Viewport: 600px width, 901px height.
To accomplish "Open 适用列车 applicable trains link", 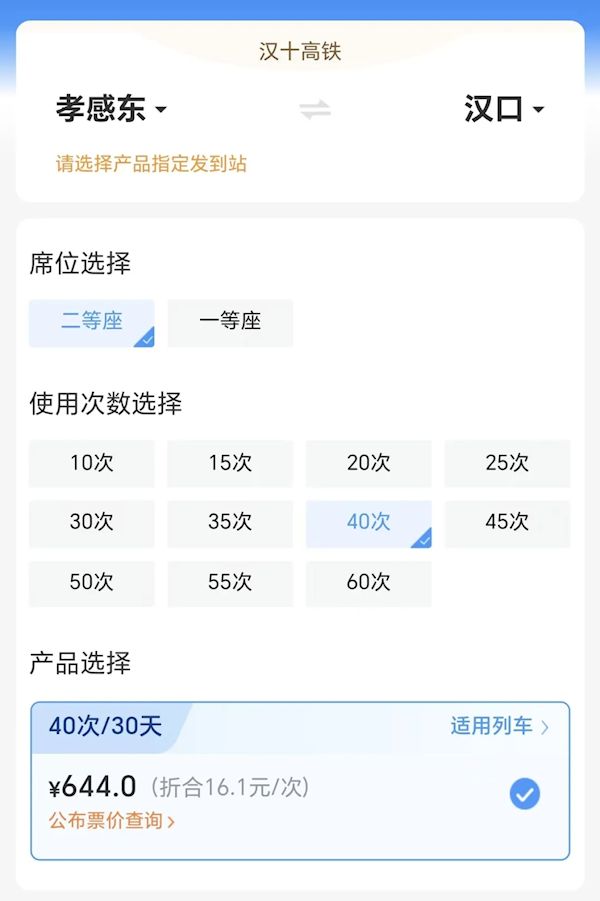I will pyautogui.click(x=500, y=726).
